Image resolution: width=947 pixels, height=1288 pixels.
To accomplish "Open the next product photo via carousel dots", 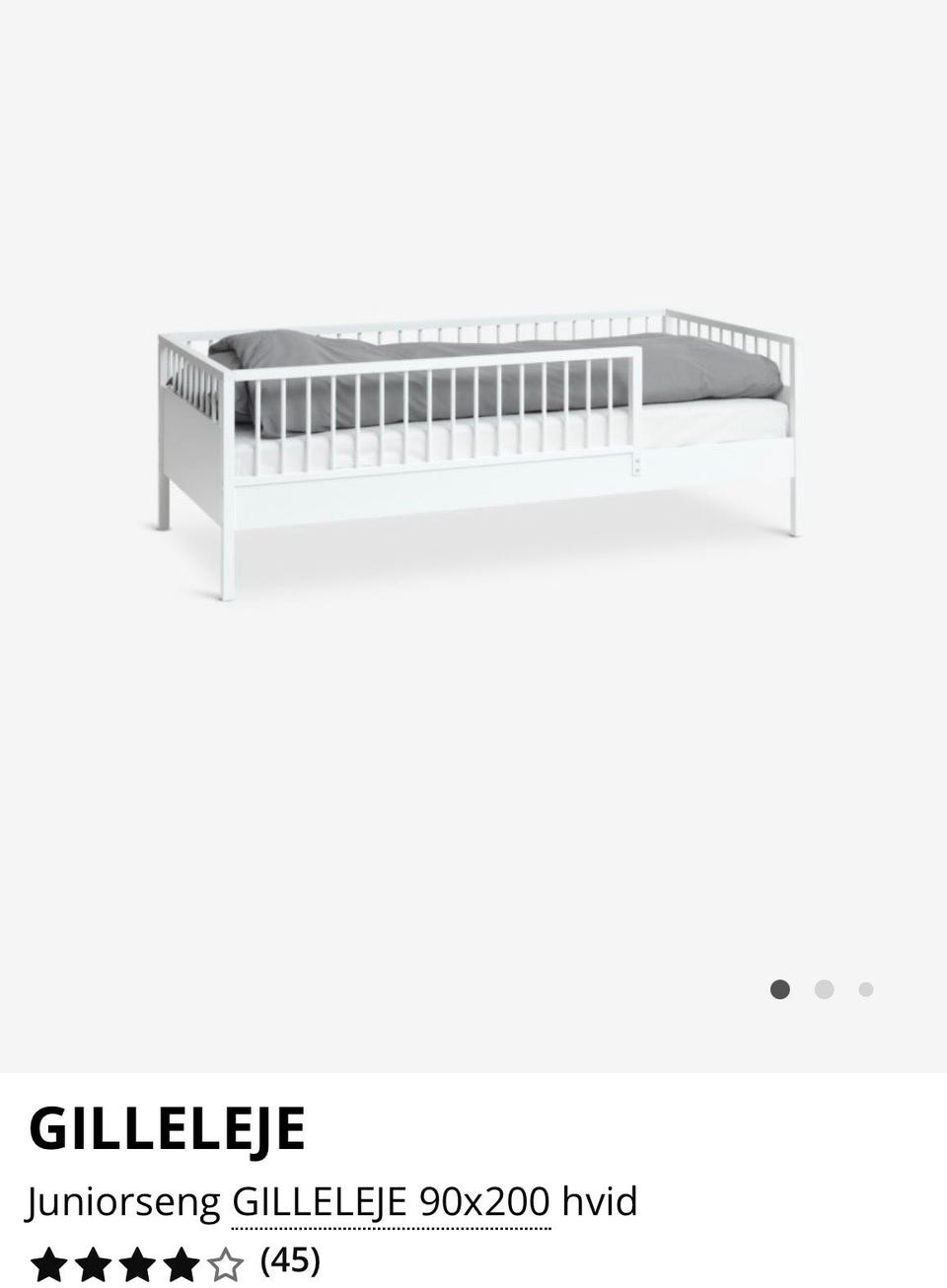I will 825,989.
